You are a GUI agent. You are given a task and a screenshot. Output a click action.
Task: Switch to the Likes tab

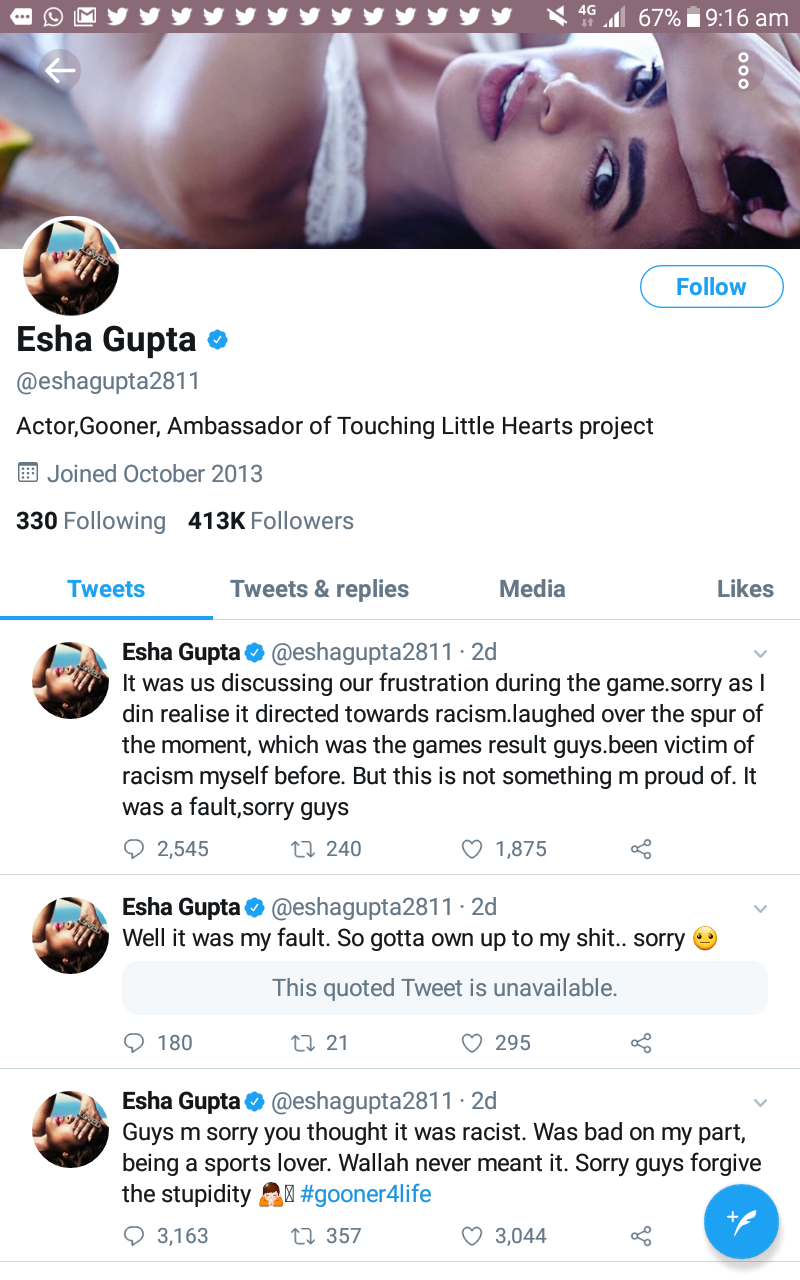point(745,589)
